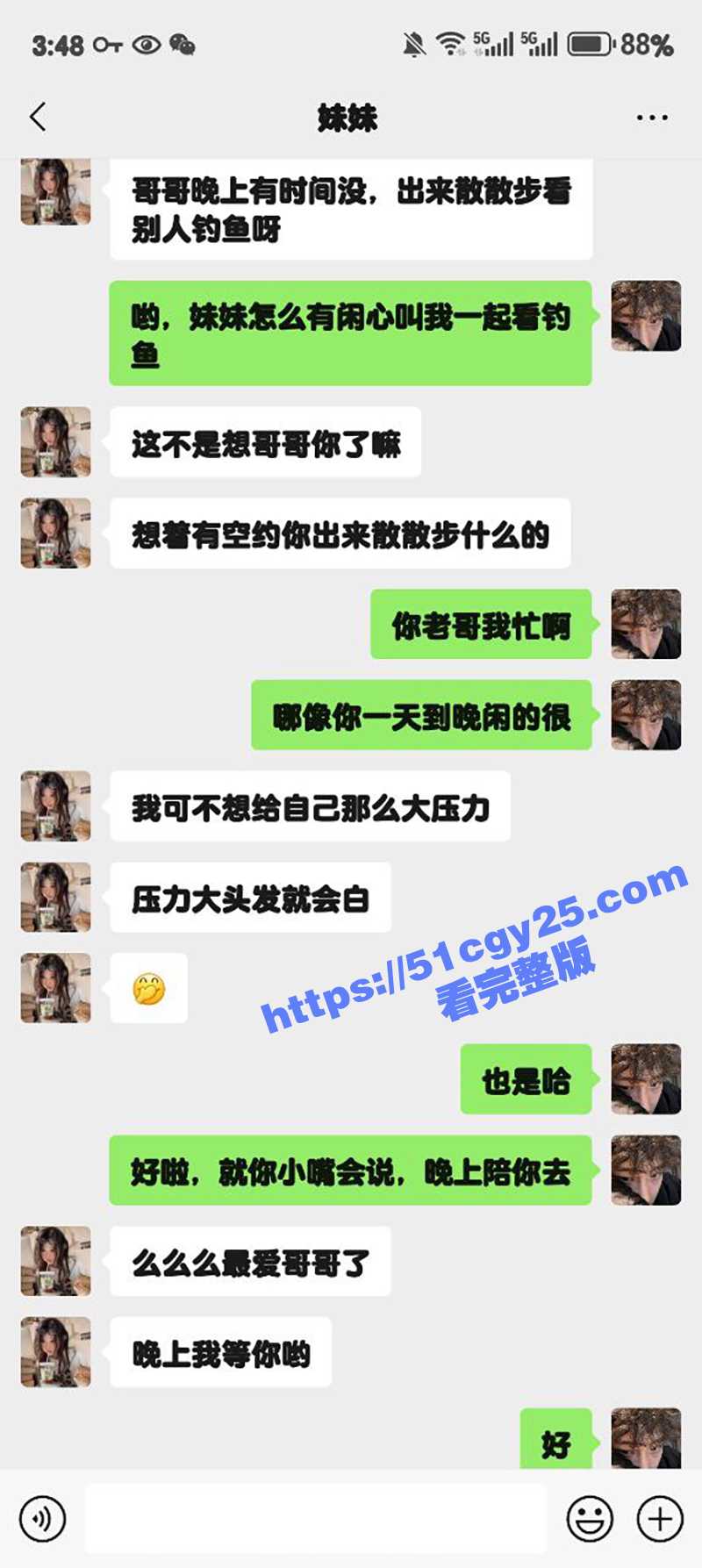Focus the message text field

coord(316,1519)
